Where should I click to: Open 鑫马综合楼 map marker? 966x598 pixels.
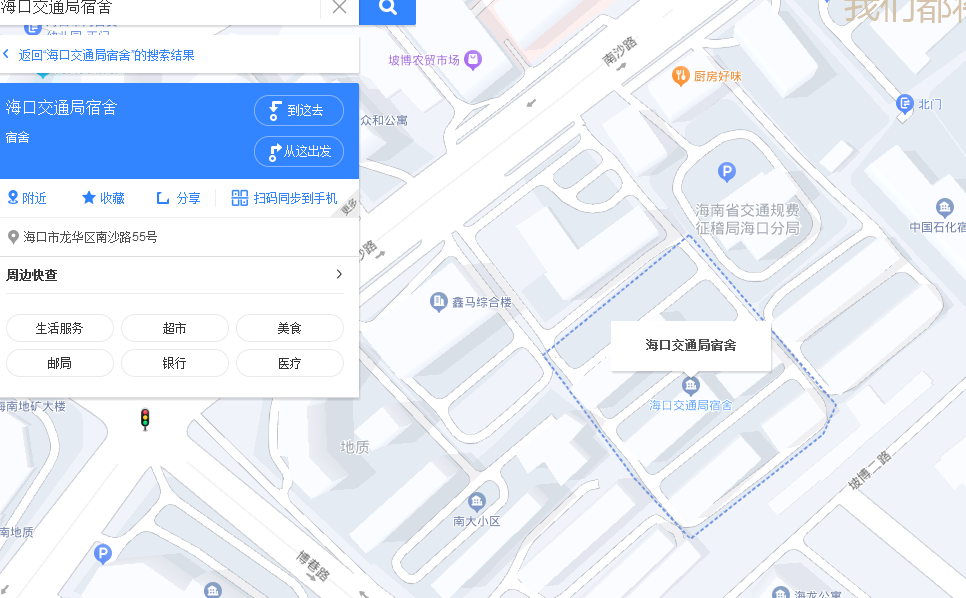pos(438,301)
